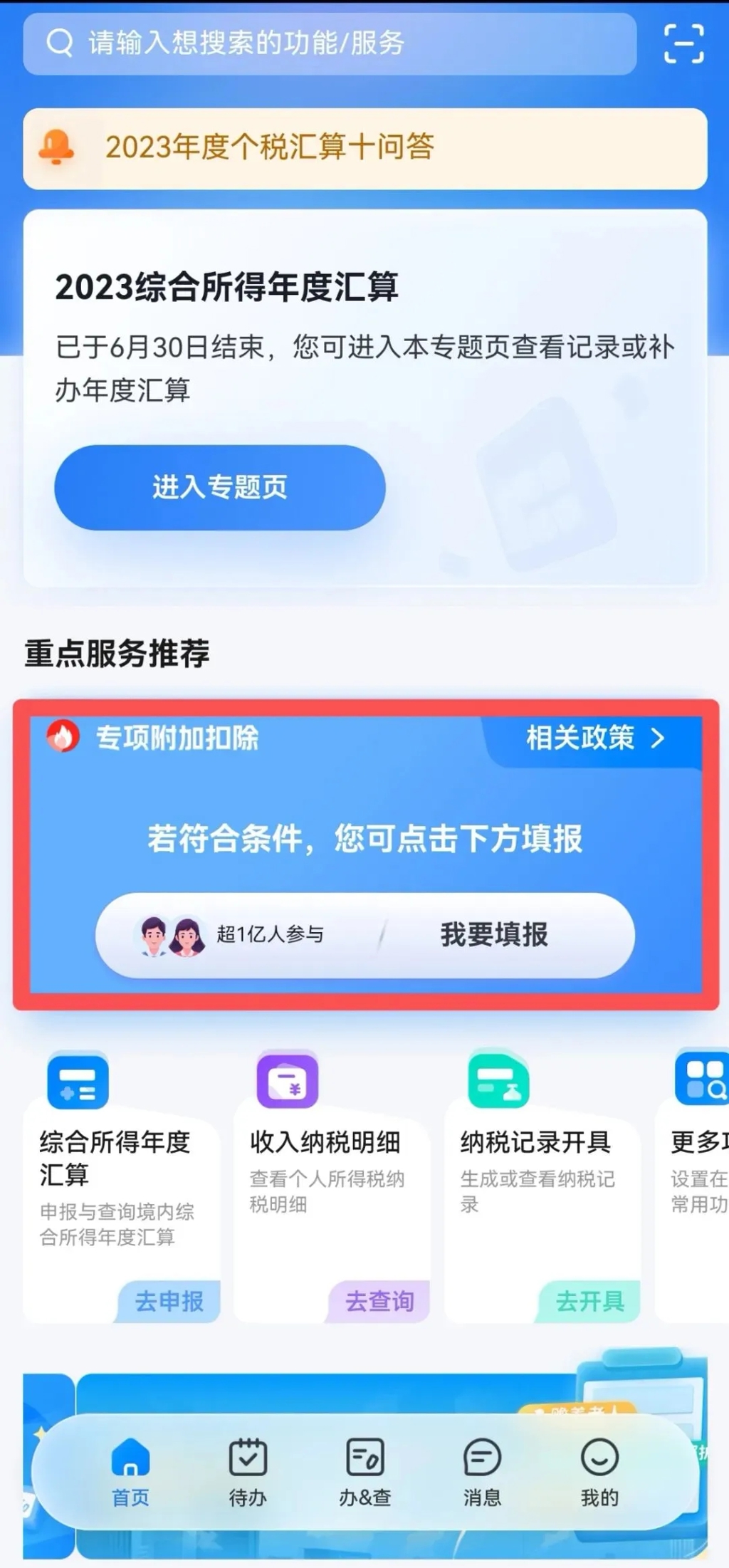Open the 2023年度个税汇算十问答 notice
Screen dimensions: 729x1568
click(x=364, y=148)
